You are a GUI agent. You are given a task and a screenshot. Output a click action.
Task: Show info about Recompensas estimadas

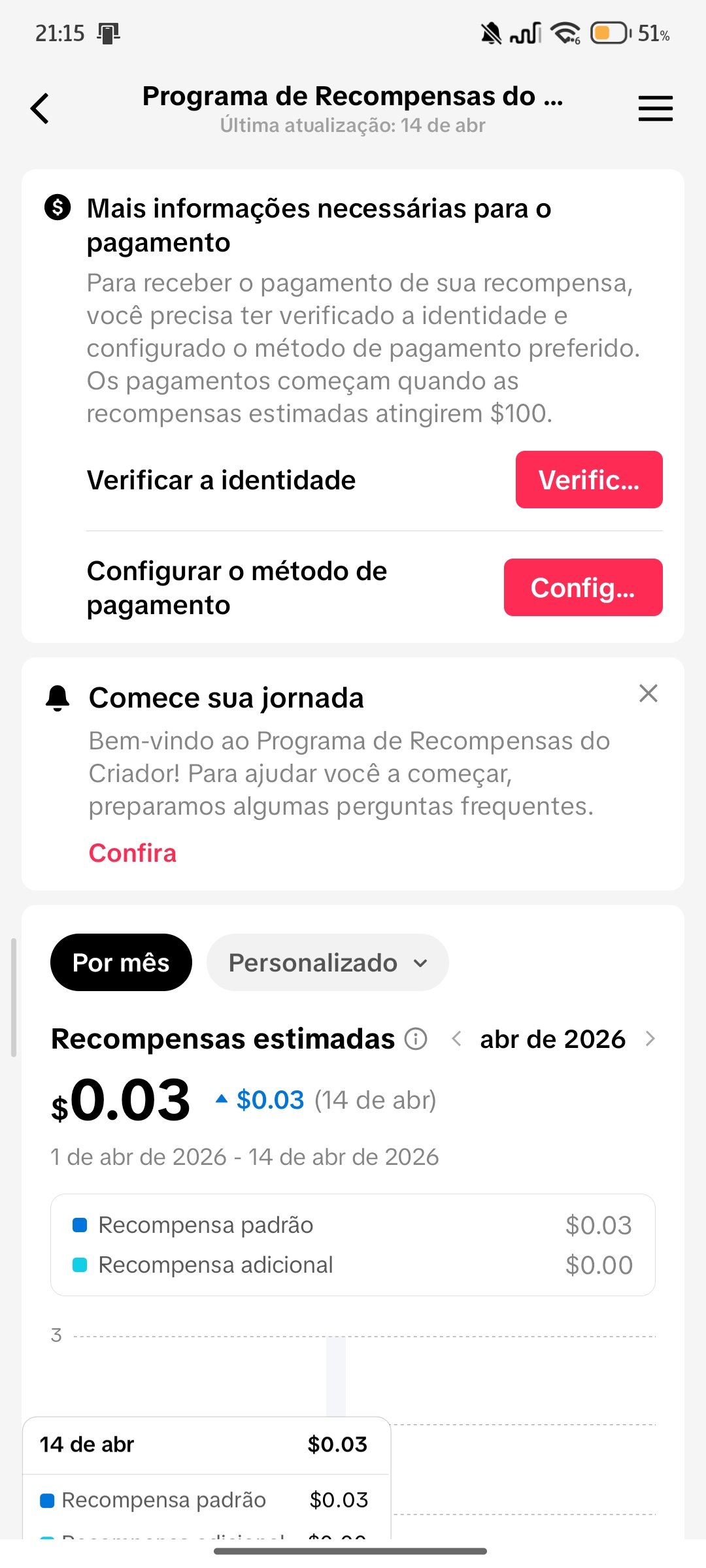pyautogui.click(x=416, y=1038)
